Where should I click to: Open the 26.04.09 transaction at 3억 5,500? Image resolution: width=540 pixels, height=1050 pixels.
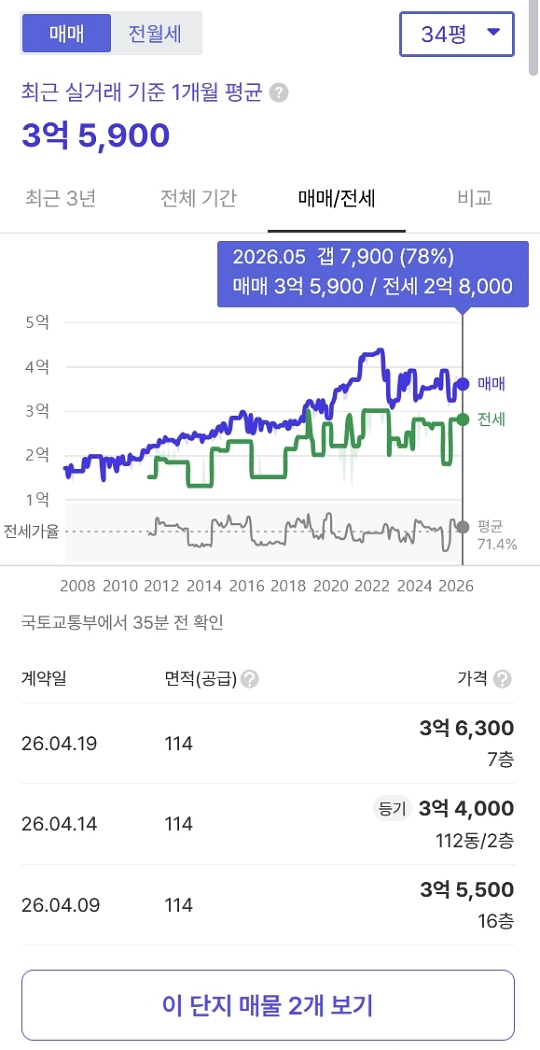[268, 905]
